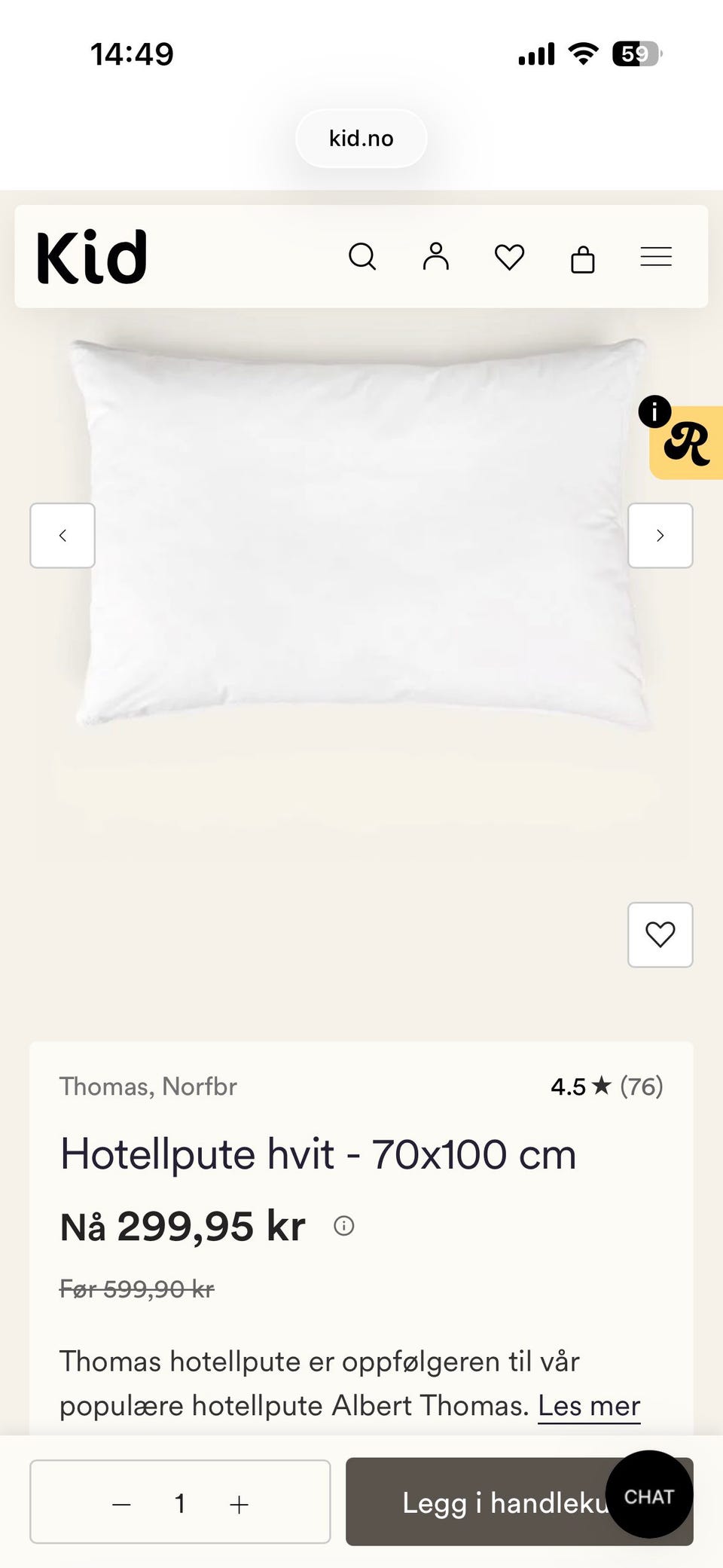Decrease quantity with minus button
The width and height of the screenshot is (723, 1568).
[x=122, y=1505]
